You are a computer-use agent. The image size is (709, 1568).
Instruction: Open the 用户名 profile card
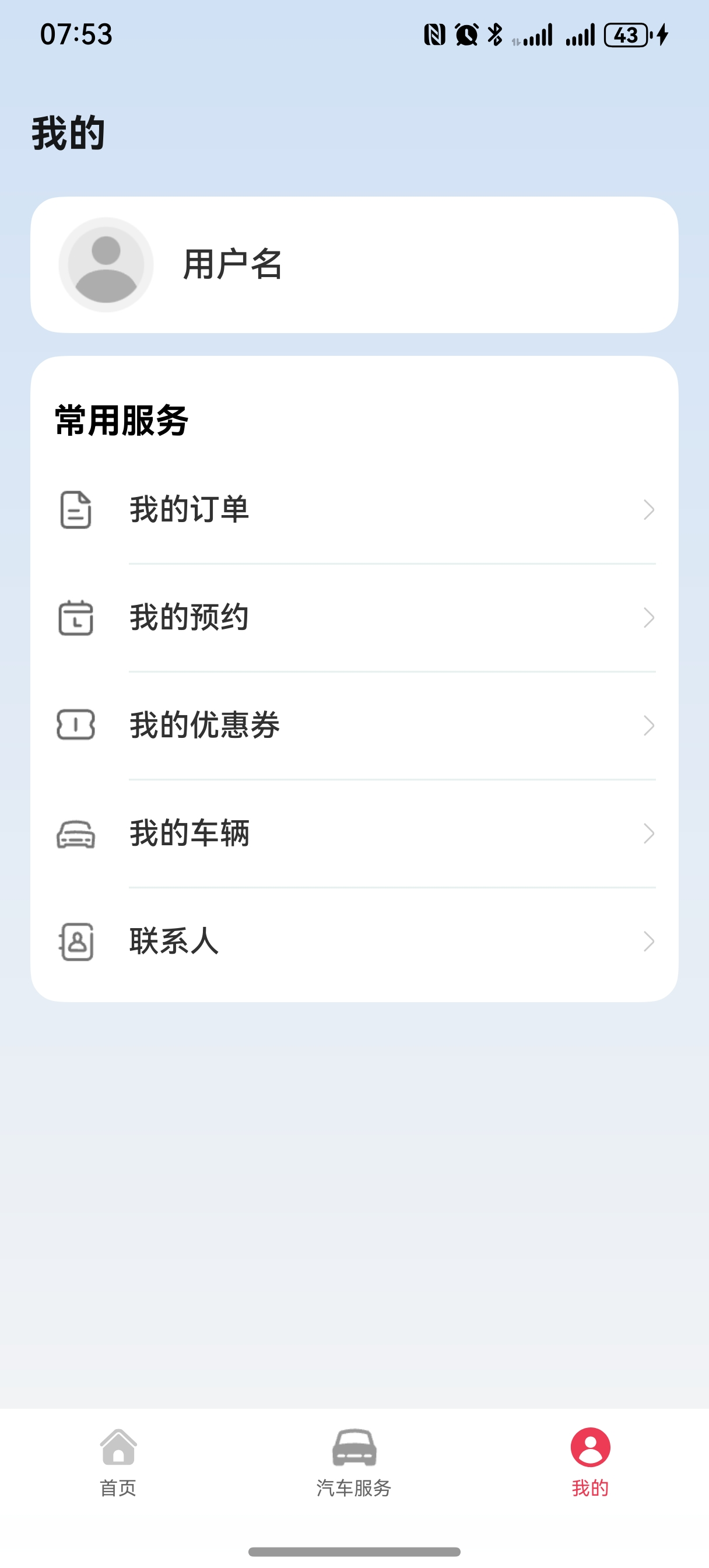[x=354, y=265]
